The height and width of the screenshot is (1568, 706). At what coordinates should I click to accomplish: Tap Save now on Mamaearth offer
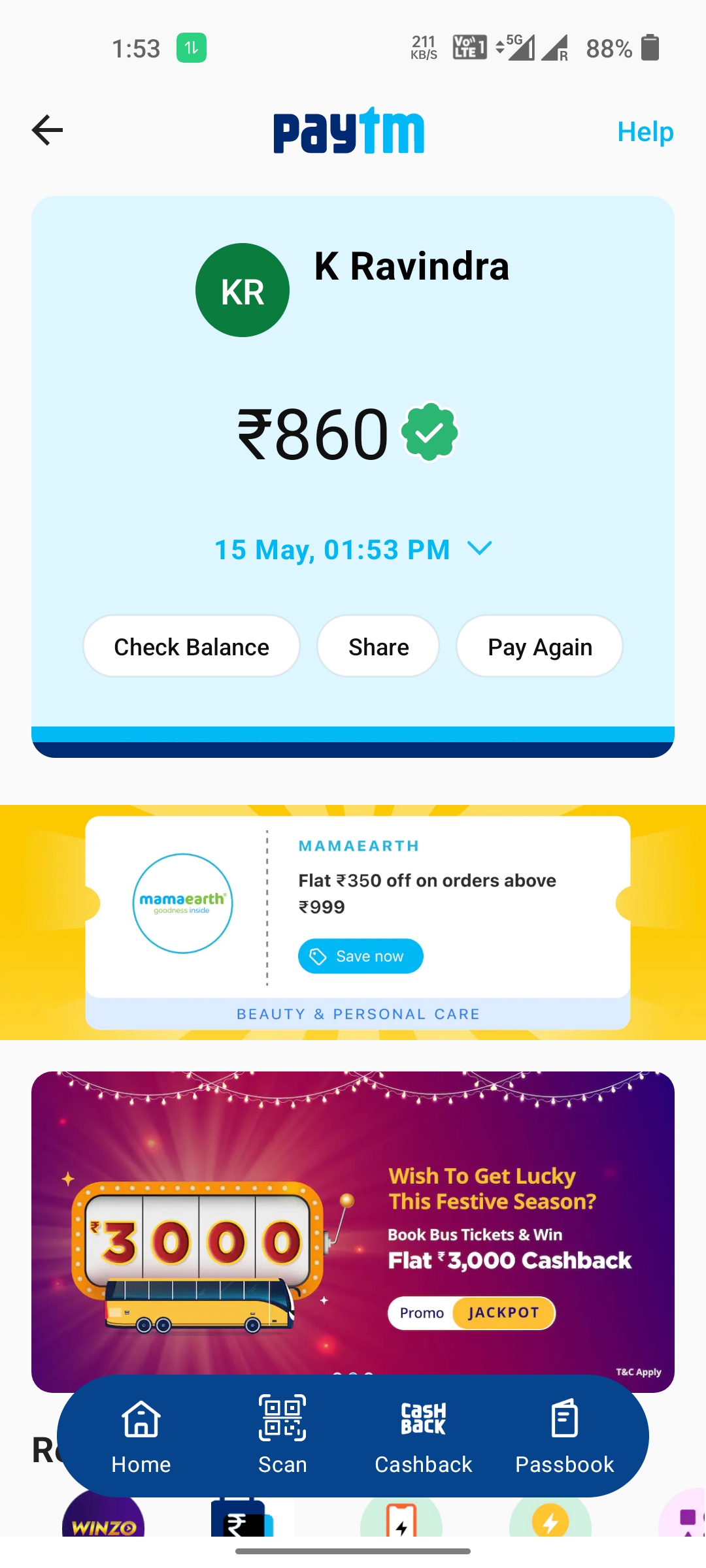pos(360,956)
